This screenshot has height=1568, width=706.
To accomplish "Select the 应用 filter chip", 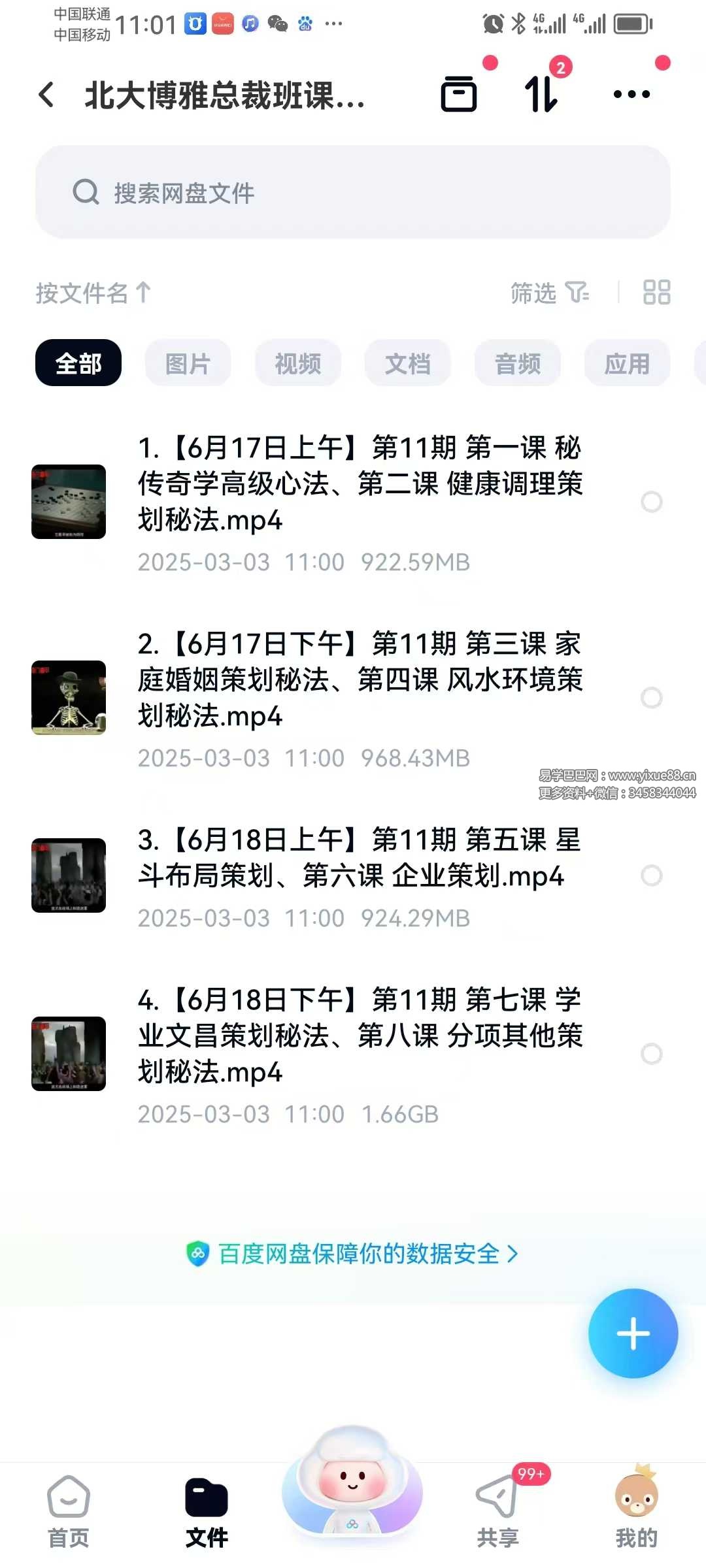I will [626, 363].
